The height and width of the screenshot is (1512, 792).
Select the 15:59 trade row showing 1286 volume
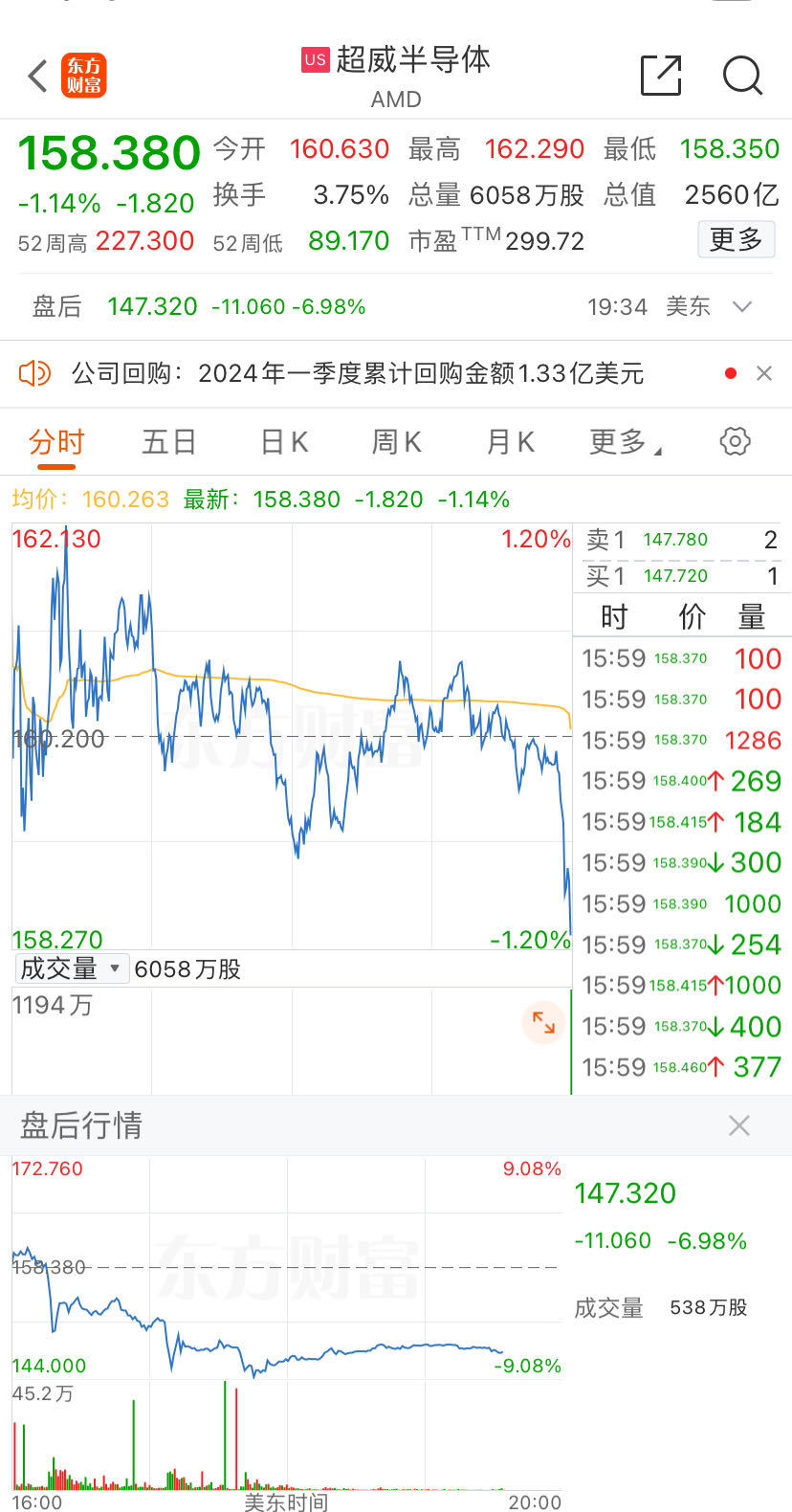click(681, 739)
